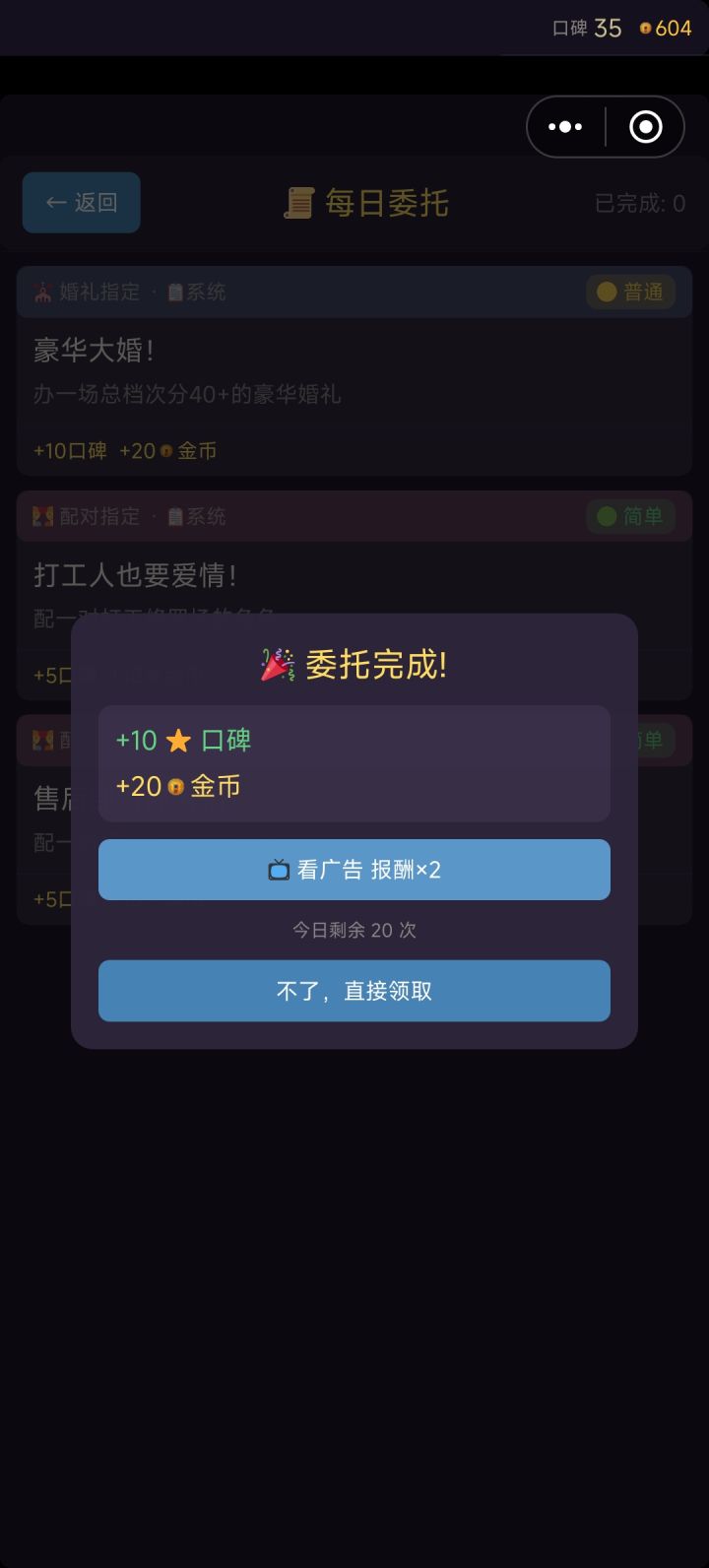The image size is (709, 1568).
Task: Click the picture icon on 配对指定 quest
Action: tap(42, 515)
